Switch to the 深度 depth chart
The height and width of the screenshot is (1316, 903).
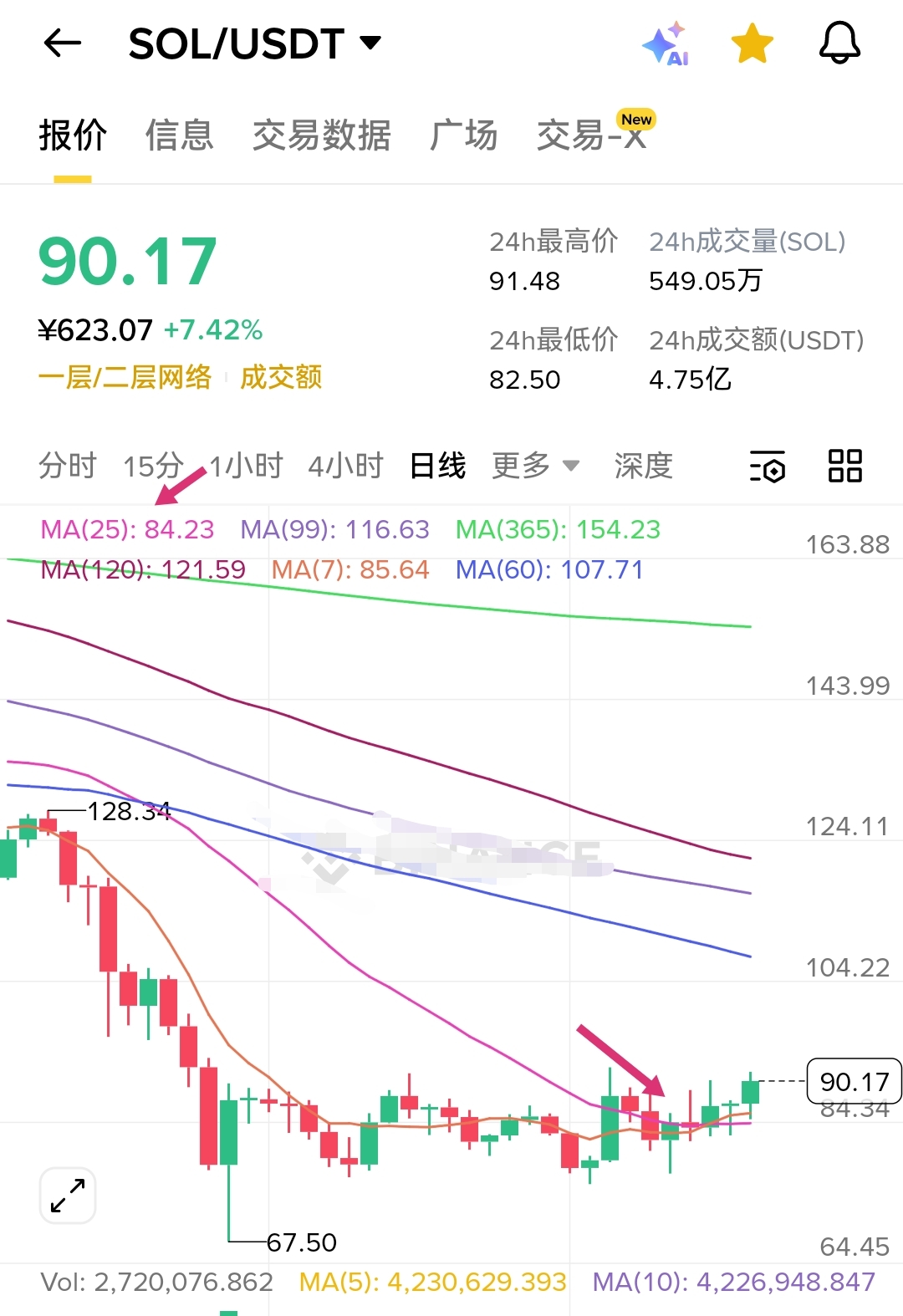(643, 466)
